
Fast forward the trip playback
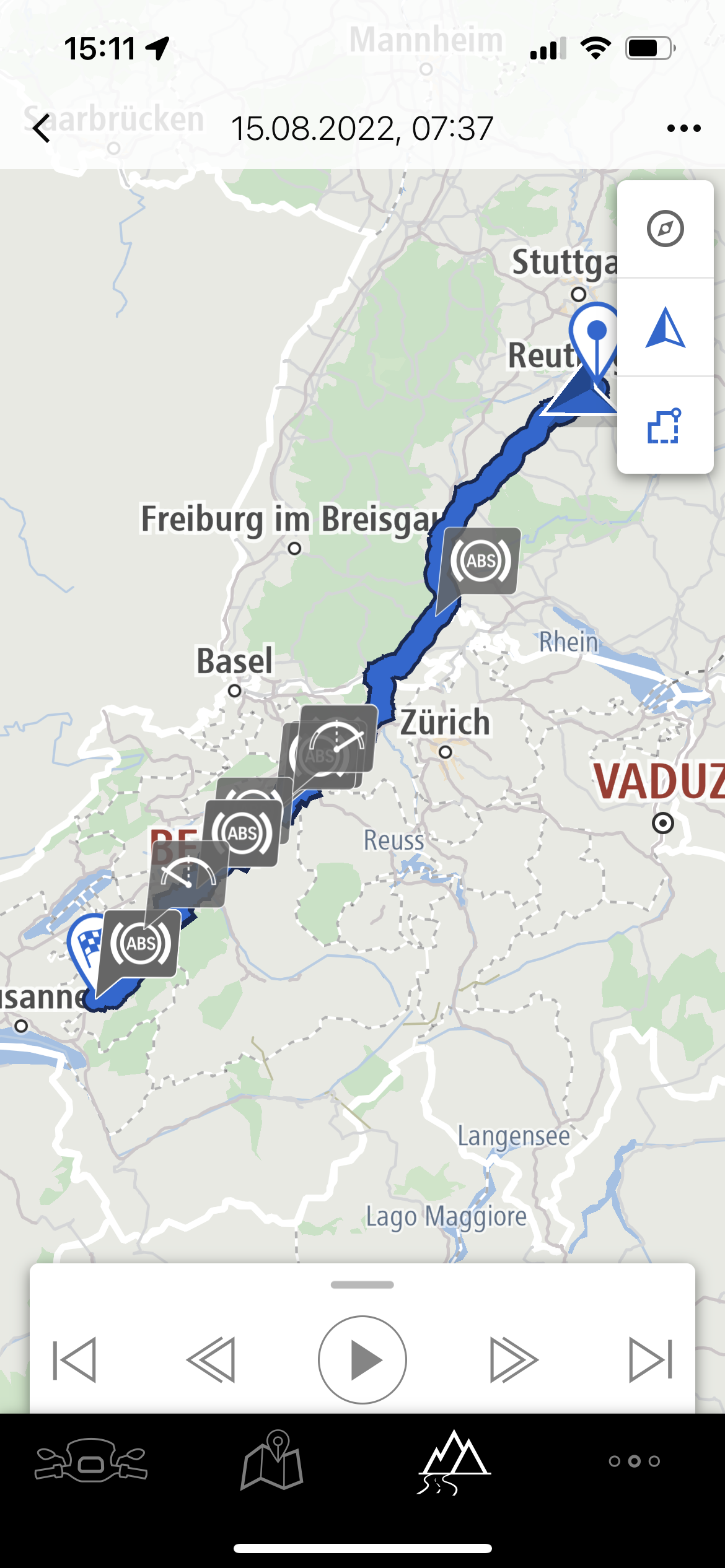click(514, 1360)
